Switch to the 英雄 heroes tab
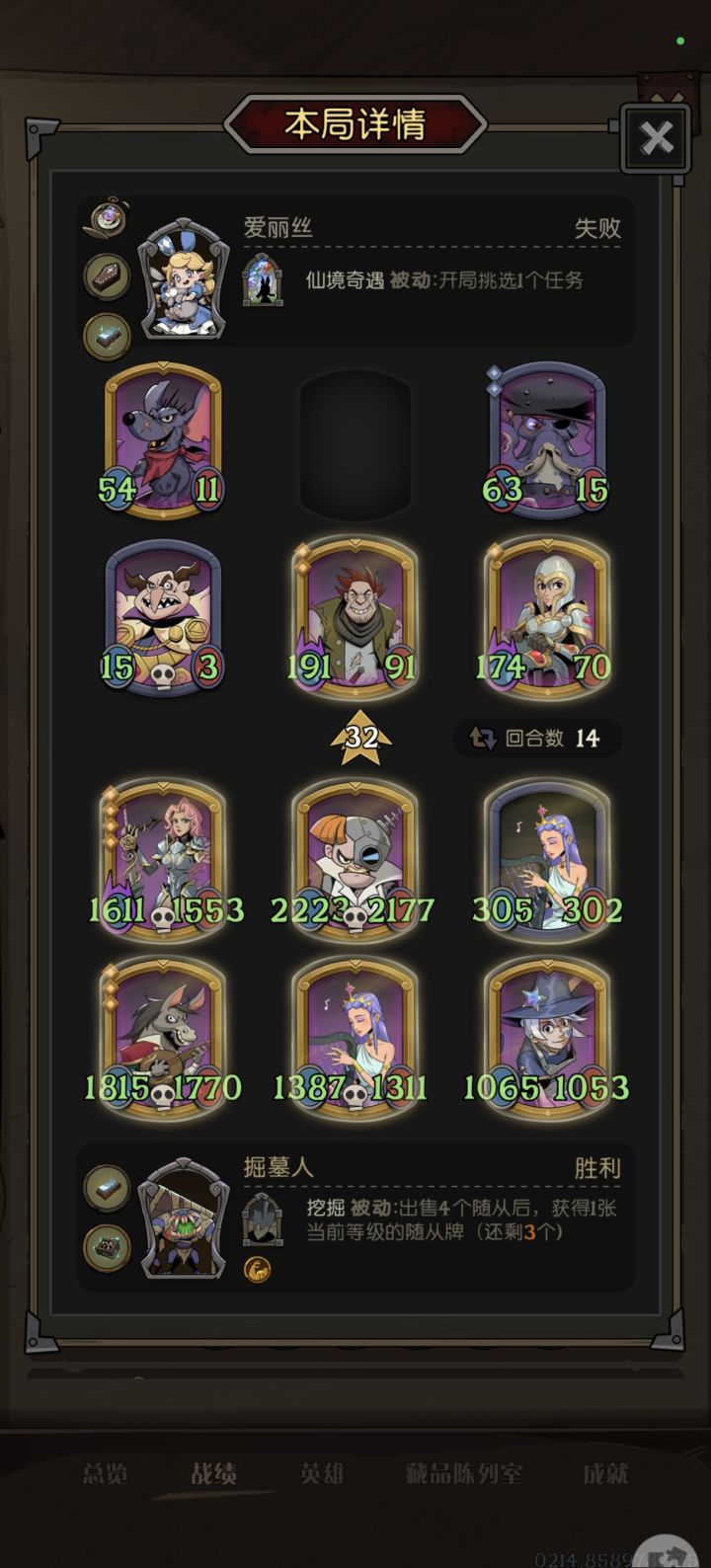 click(x=320, y=1473)
